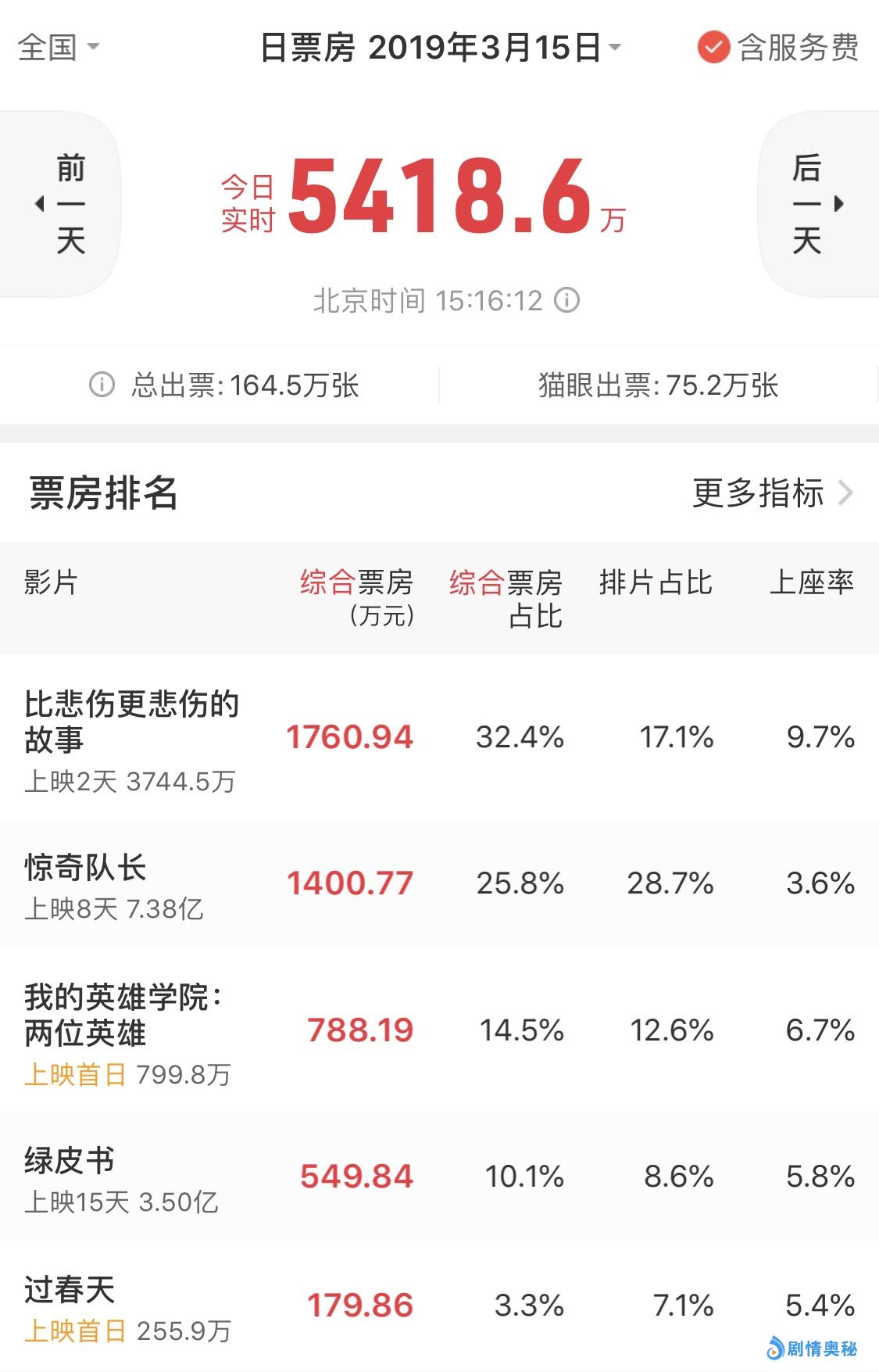879x1372 pixels.
Task: Open the date picker for 2019年3月15日
Action: click(x=441, y=48)
